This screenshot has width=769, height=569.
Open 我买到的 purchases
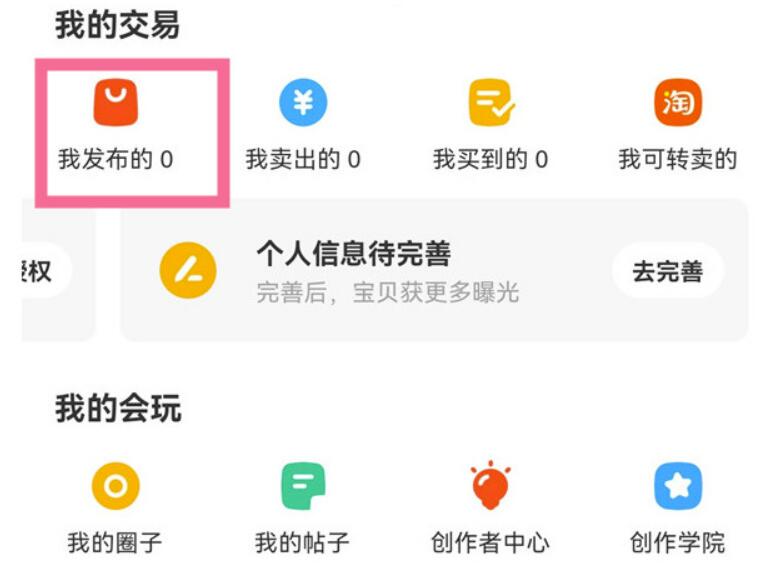[490, 128]
